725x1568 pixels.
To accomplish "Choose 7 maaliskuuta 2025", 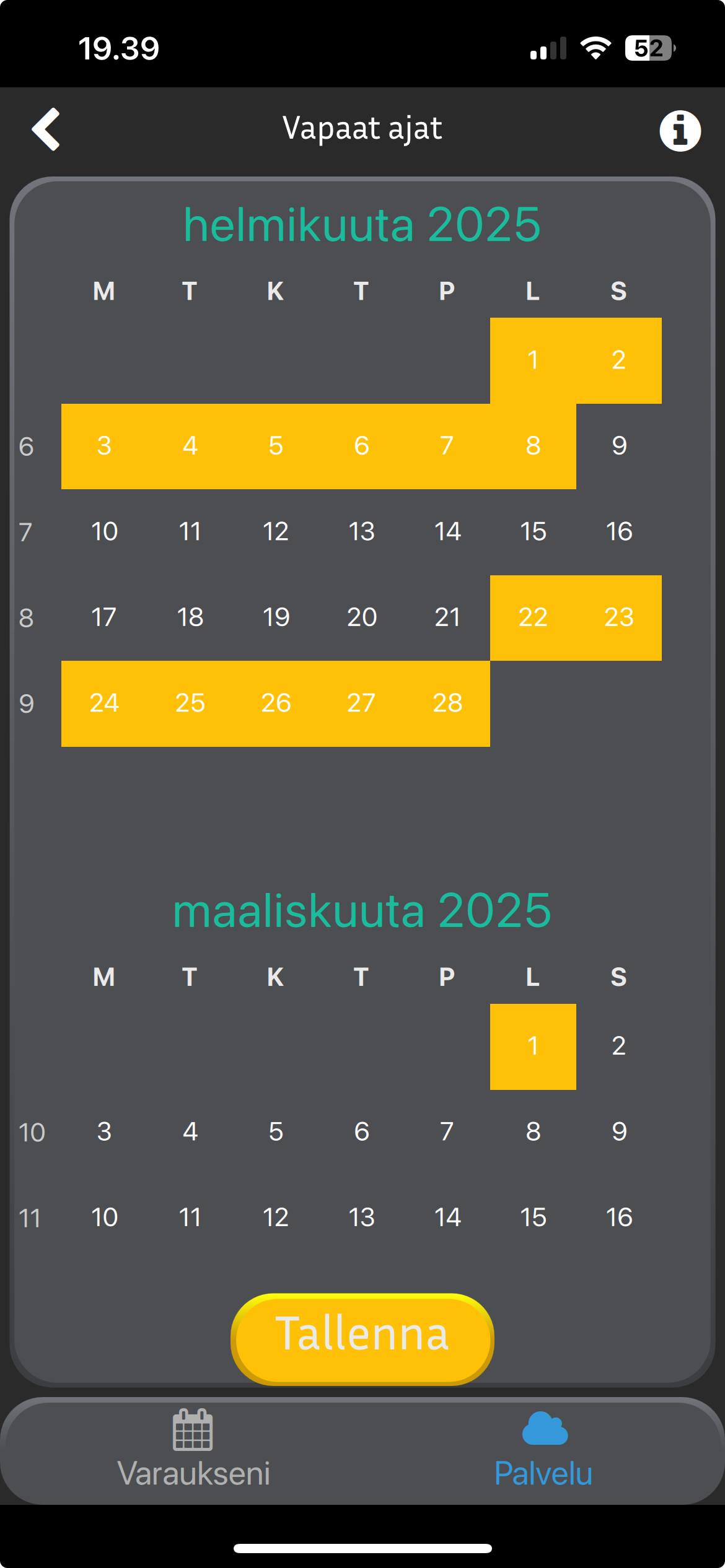I will click(447, 1132).
